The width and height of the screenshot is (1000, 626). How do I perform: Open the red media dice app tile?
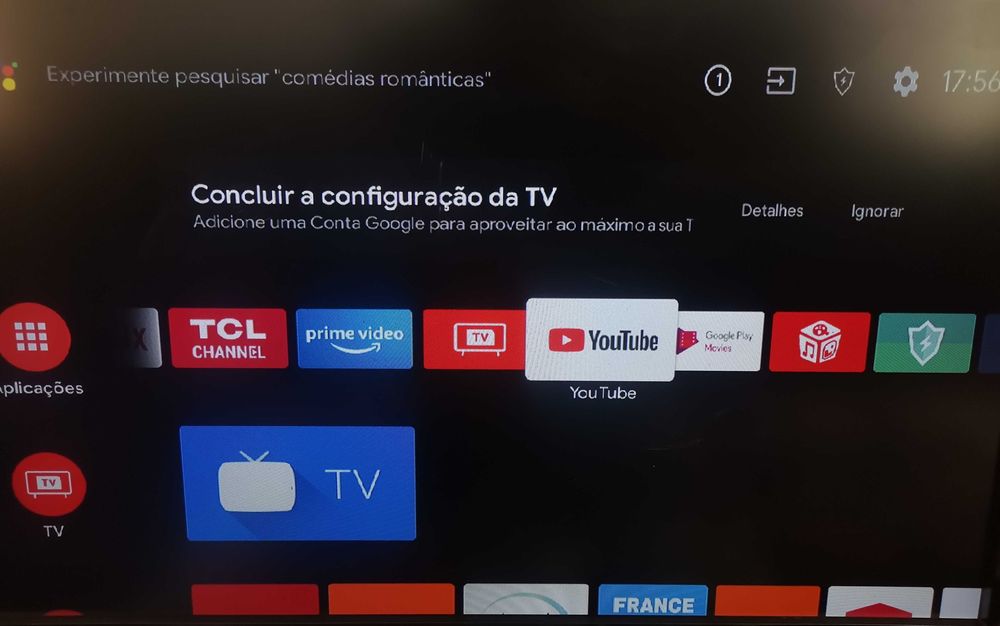point(820,342)
